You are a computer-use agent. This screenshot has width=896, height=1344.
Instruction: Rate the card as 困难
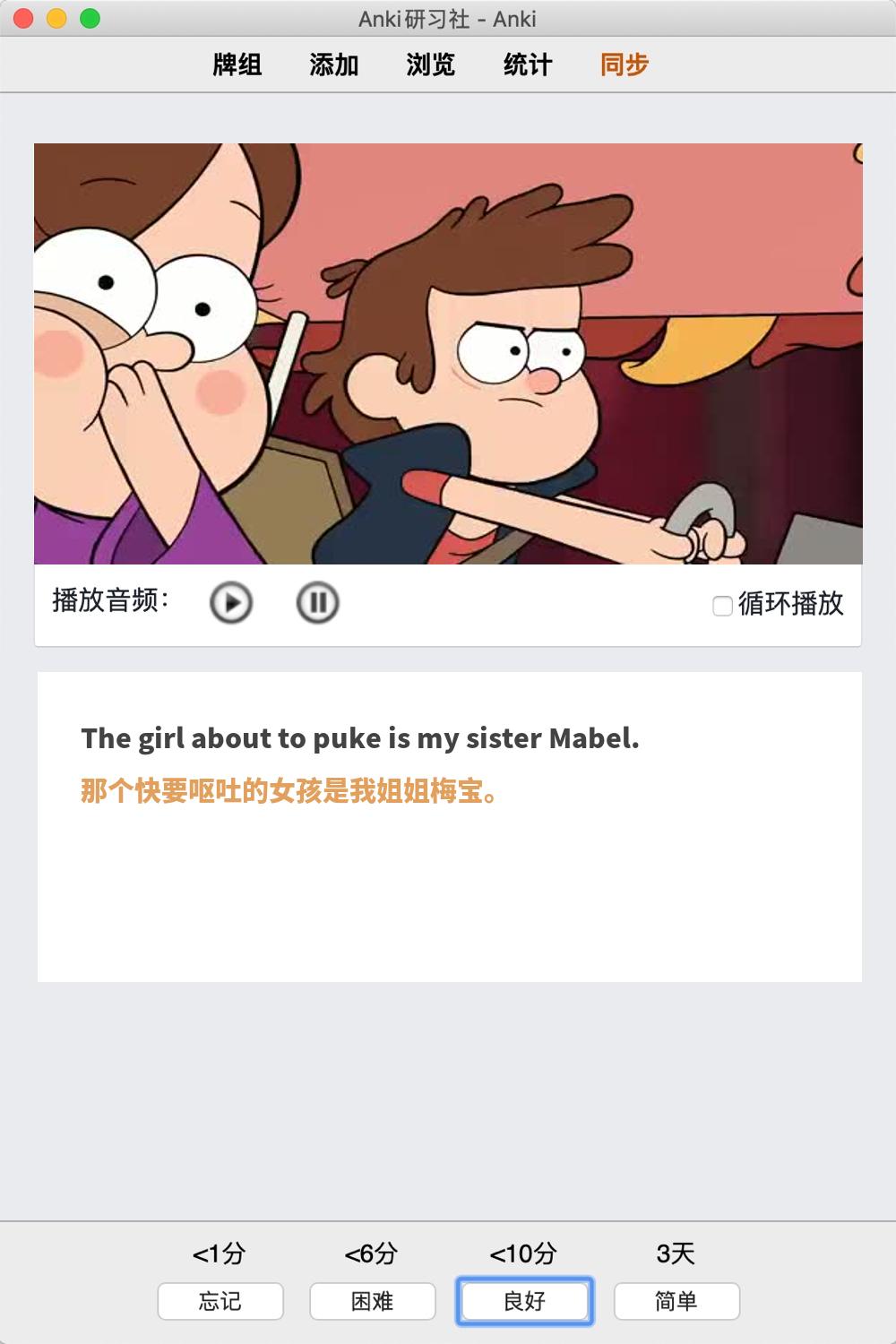point(373,1301)
